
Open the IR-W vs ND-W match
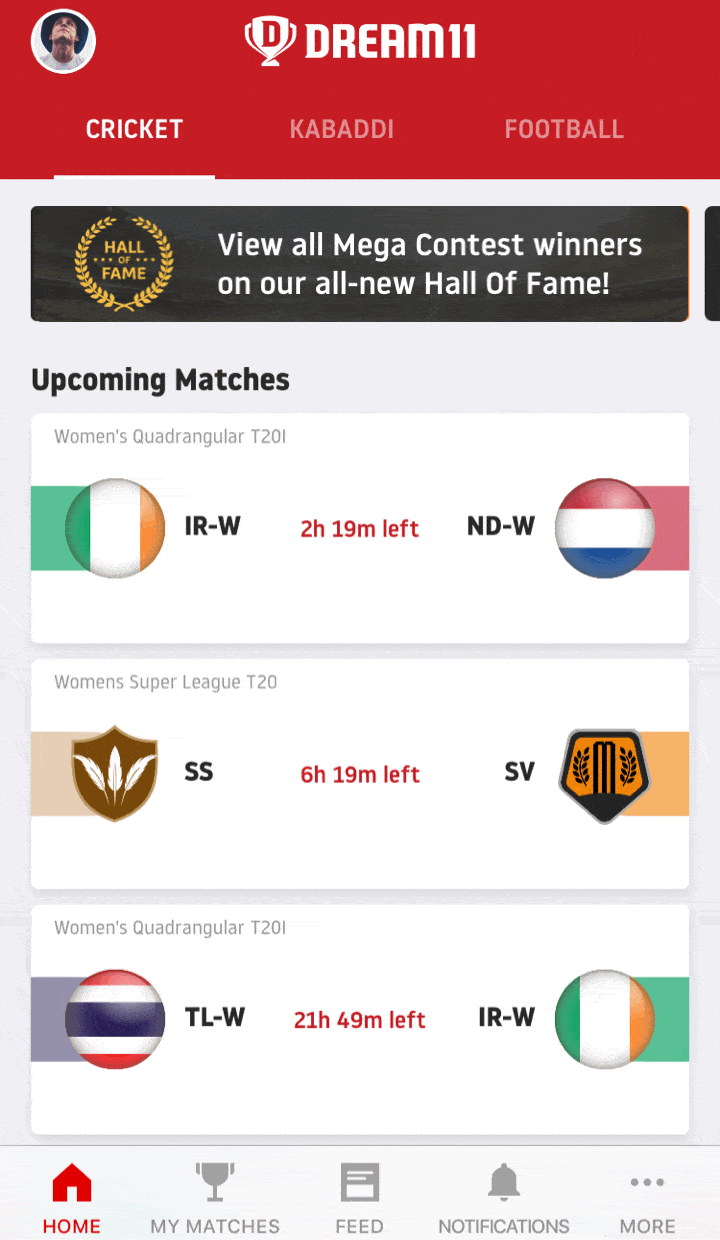(x=359, y=528)
